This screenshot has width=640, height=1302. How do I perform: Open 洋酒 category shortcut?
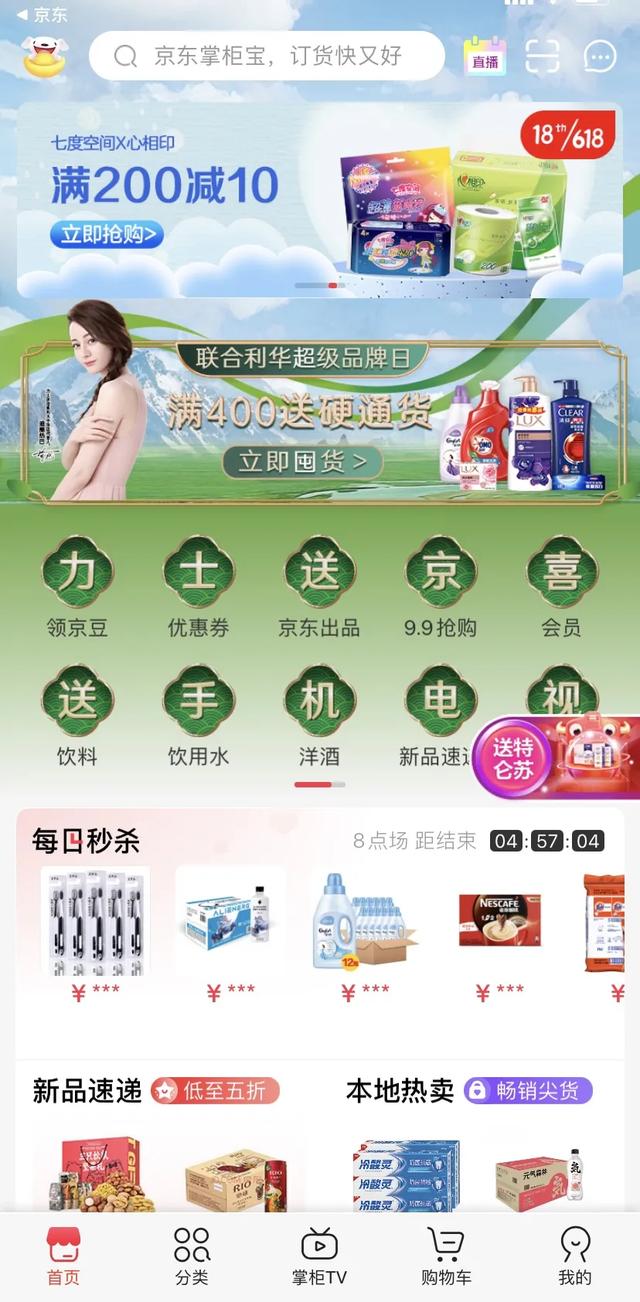pyautogui.click(x=319, y=714)
